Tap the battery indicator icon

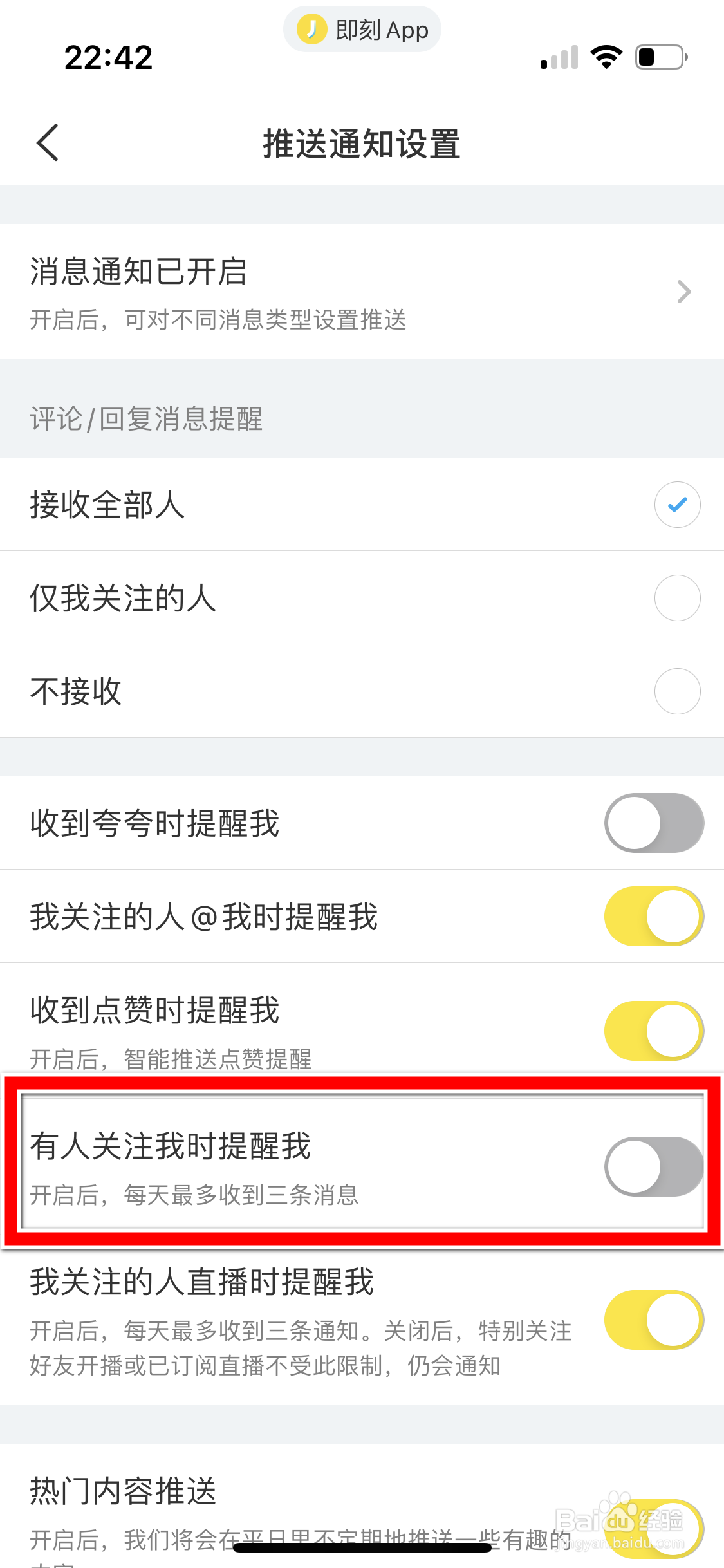coord(660,57)
